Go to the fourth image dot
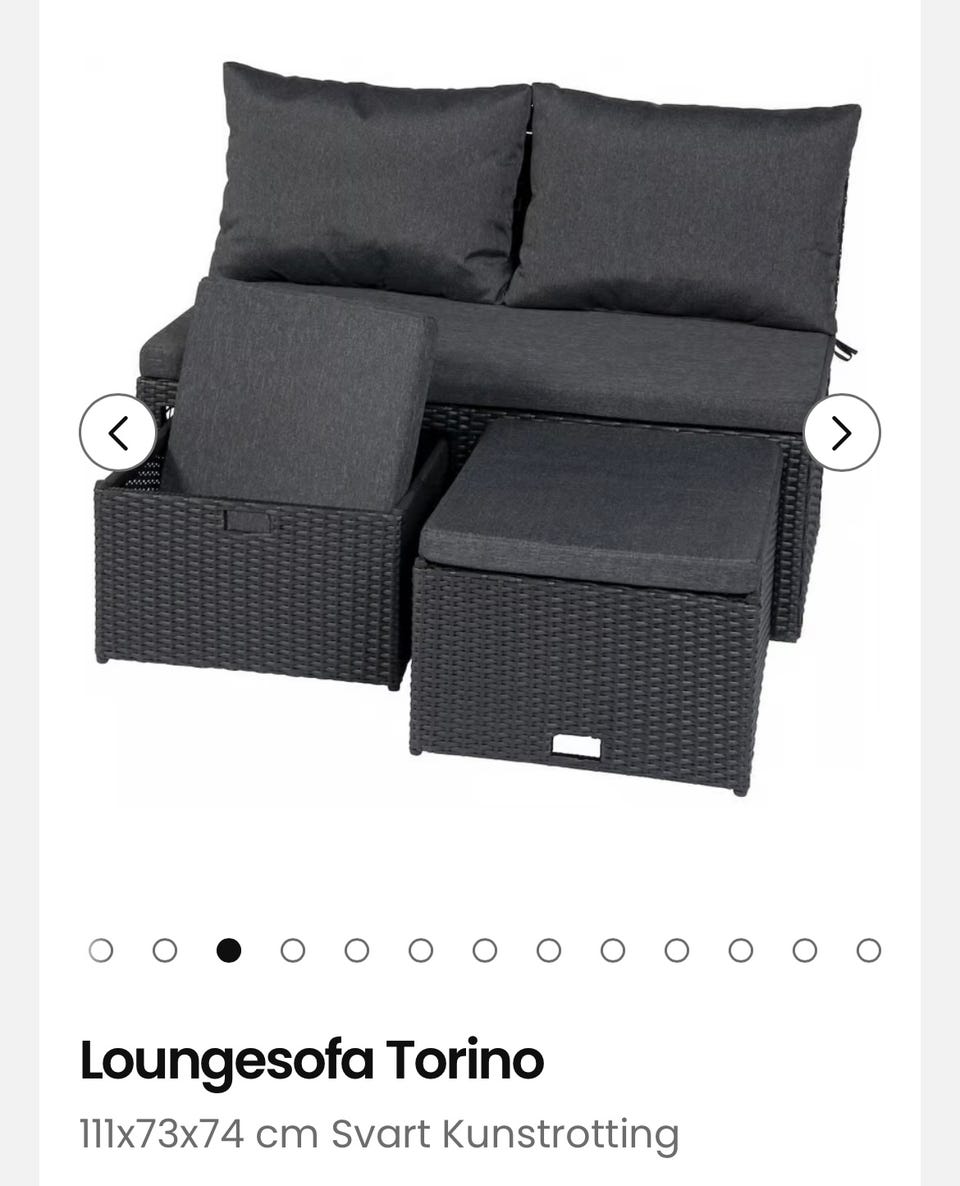This screenshot has height=1186, width=960. [293, 950]
